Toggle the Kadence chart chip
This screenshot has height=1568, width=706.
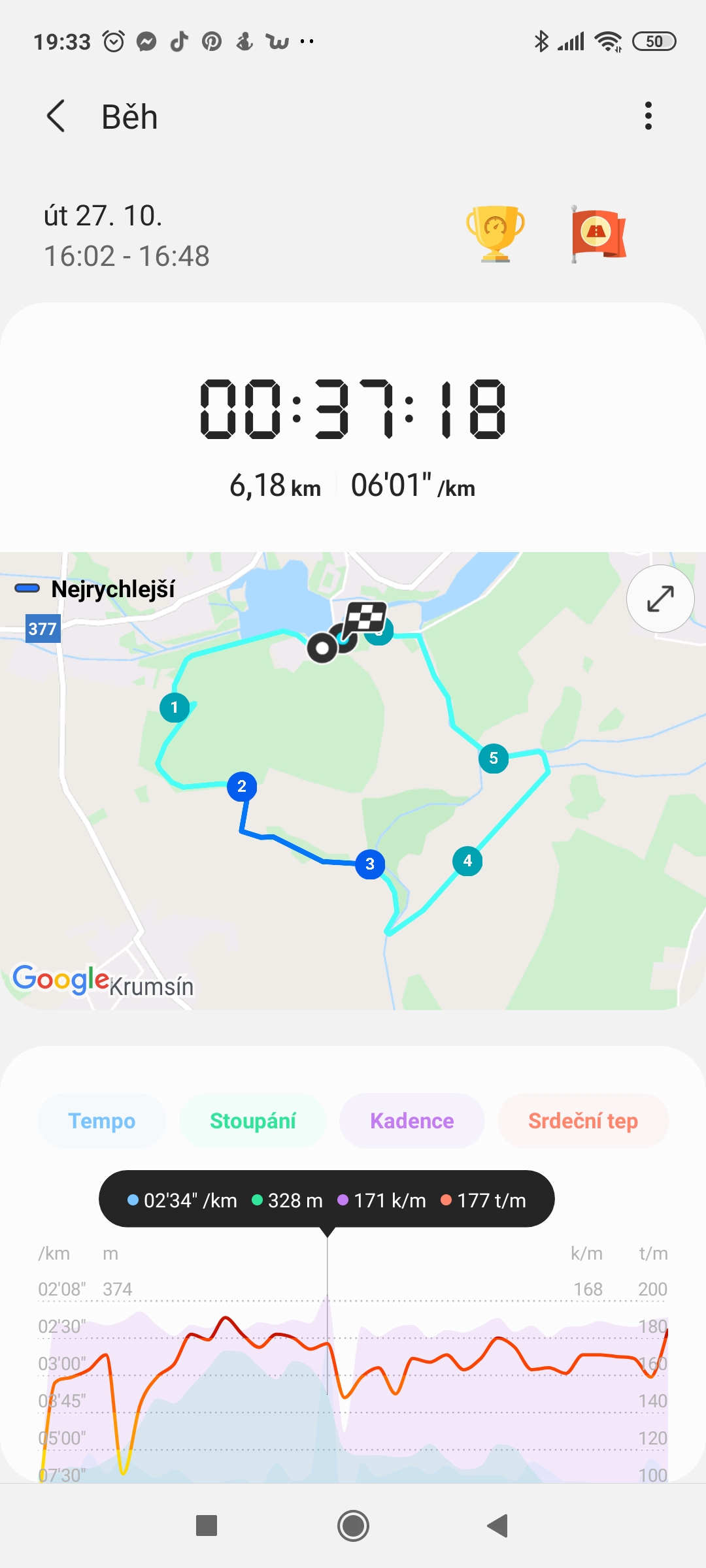(412, 1121)
